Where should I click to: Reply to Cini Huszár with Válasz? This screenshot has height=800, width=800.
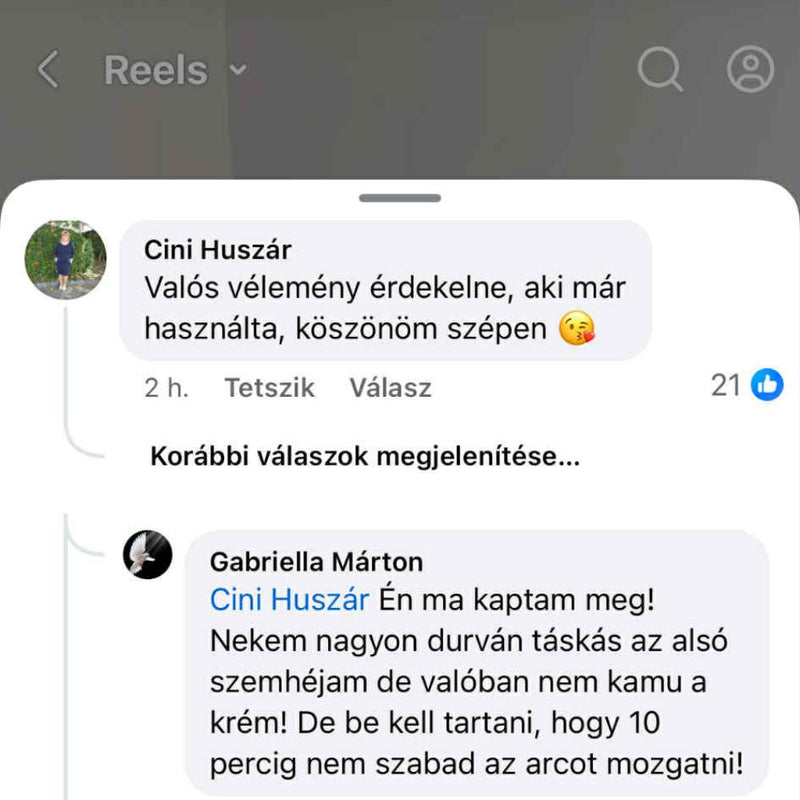(x=390, y=388)
